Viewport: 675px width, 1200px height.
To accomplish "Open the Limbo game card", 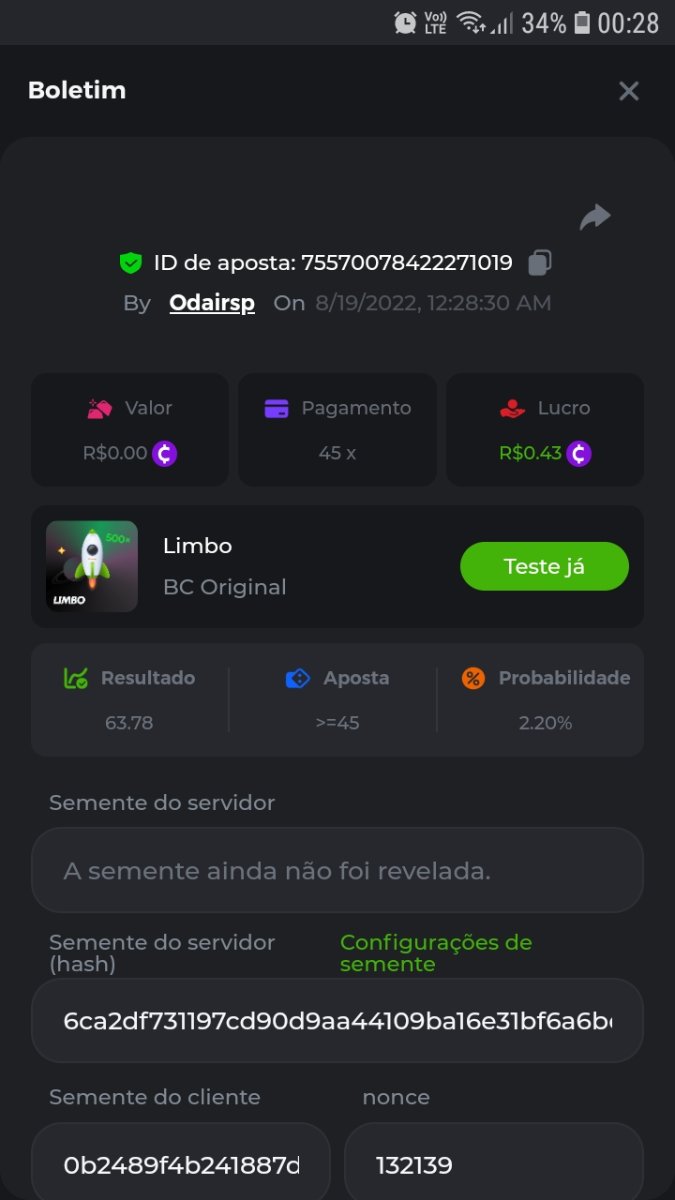I will pyautogui.click(x=92, y=566).
